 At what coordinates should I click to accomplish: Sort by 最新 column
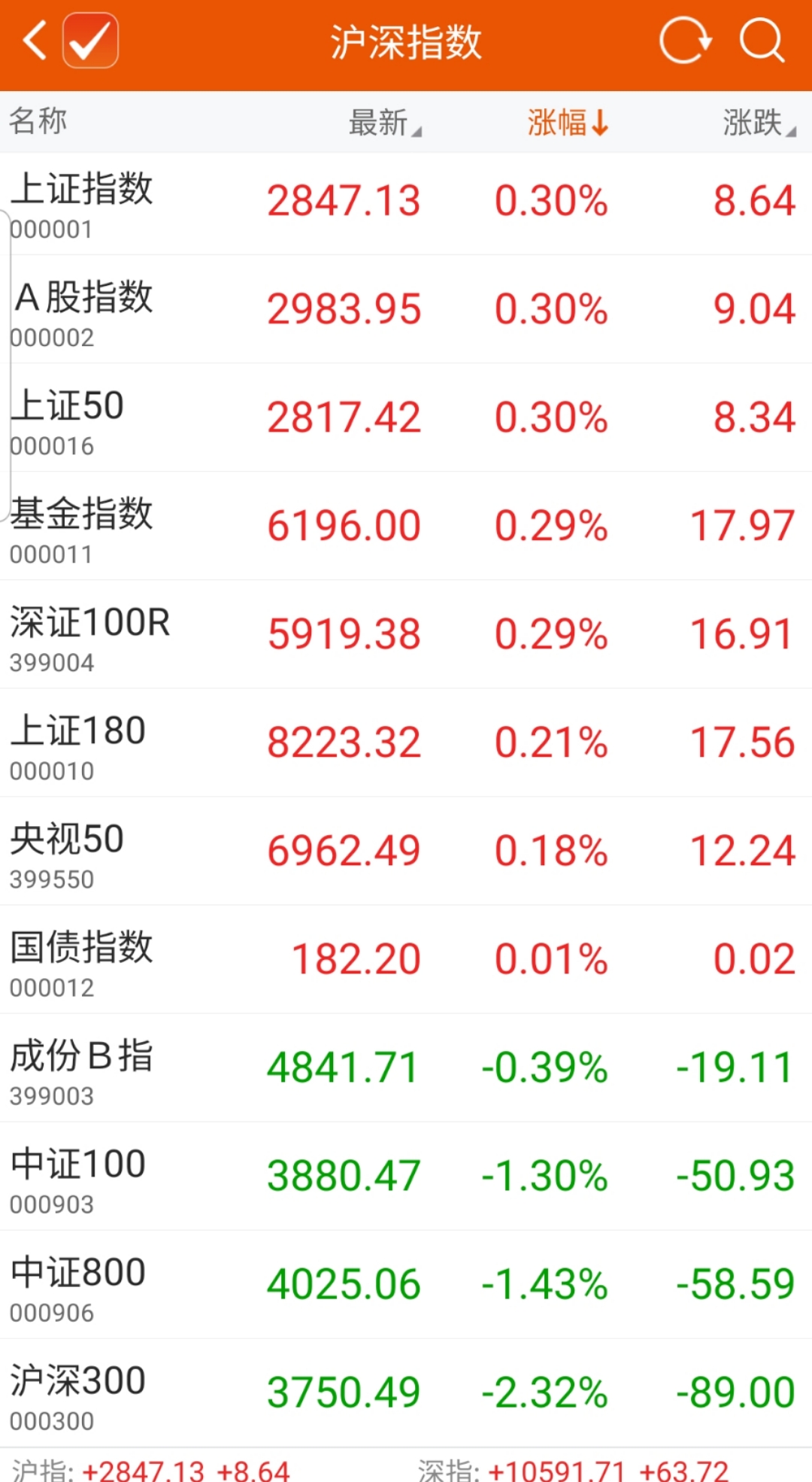(x=385, y=122)
